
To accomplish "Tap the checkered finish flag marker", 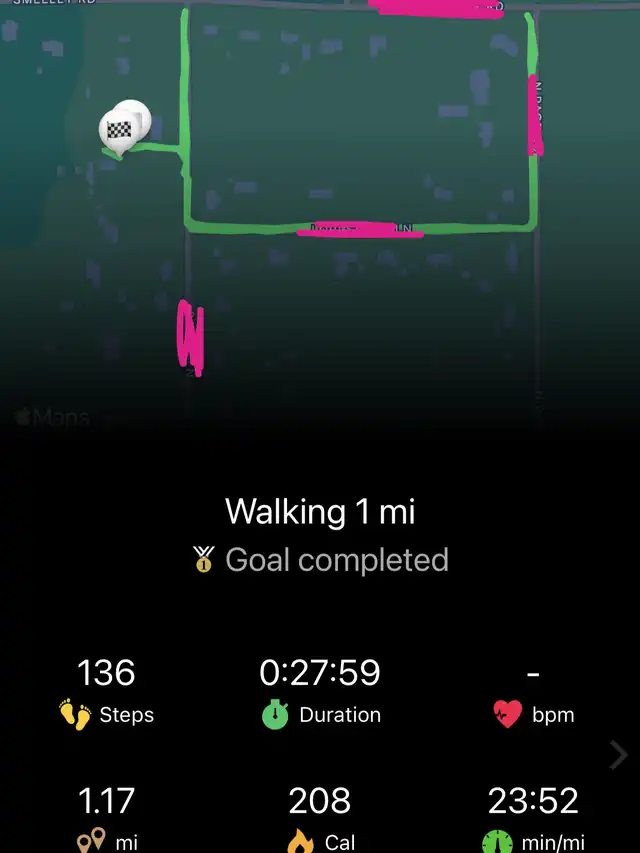I will (x=118, y=130).
